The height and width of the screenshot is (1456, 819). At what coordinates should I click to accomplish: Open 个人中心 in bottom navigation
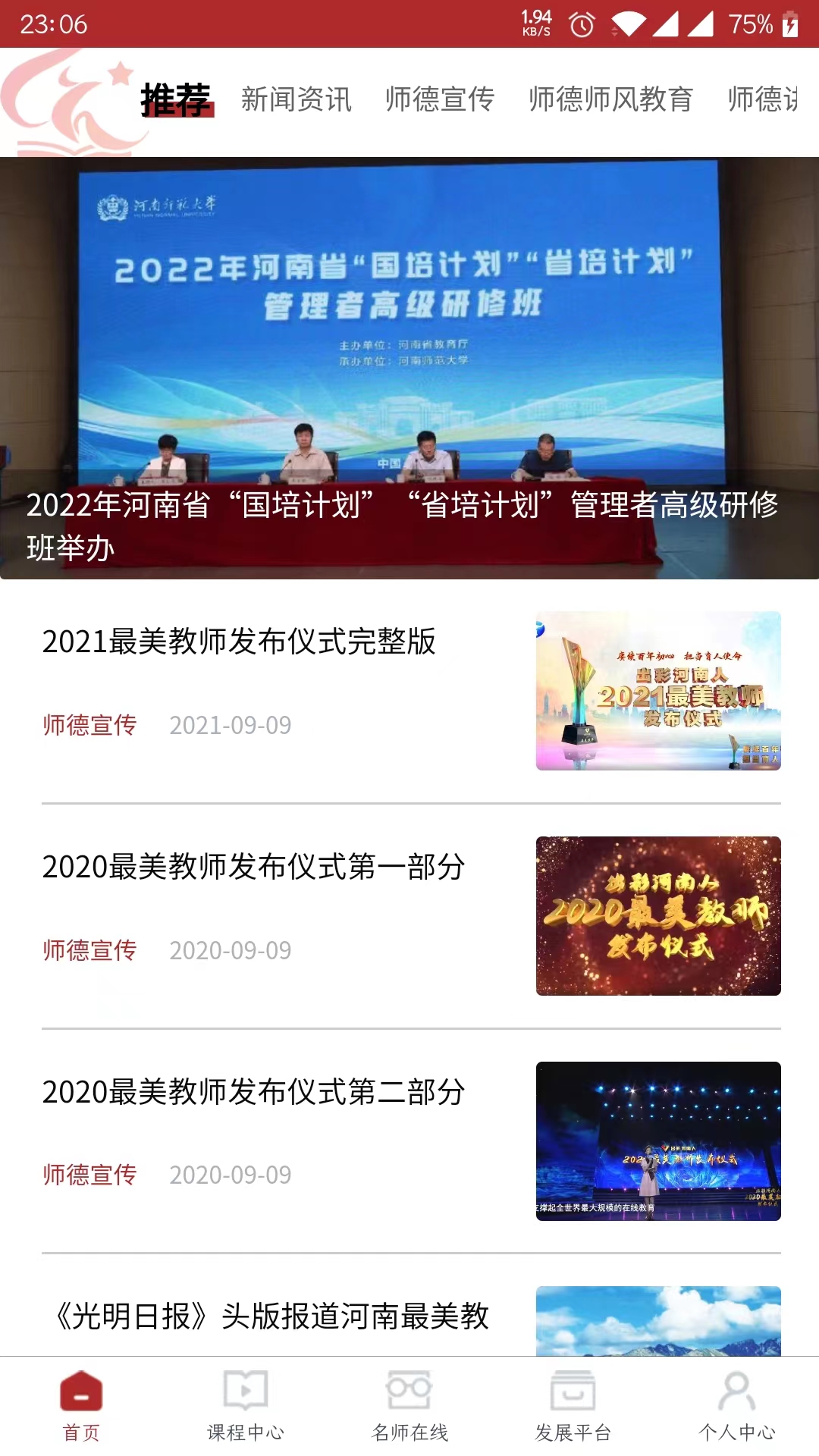(x=736, y=1406)
